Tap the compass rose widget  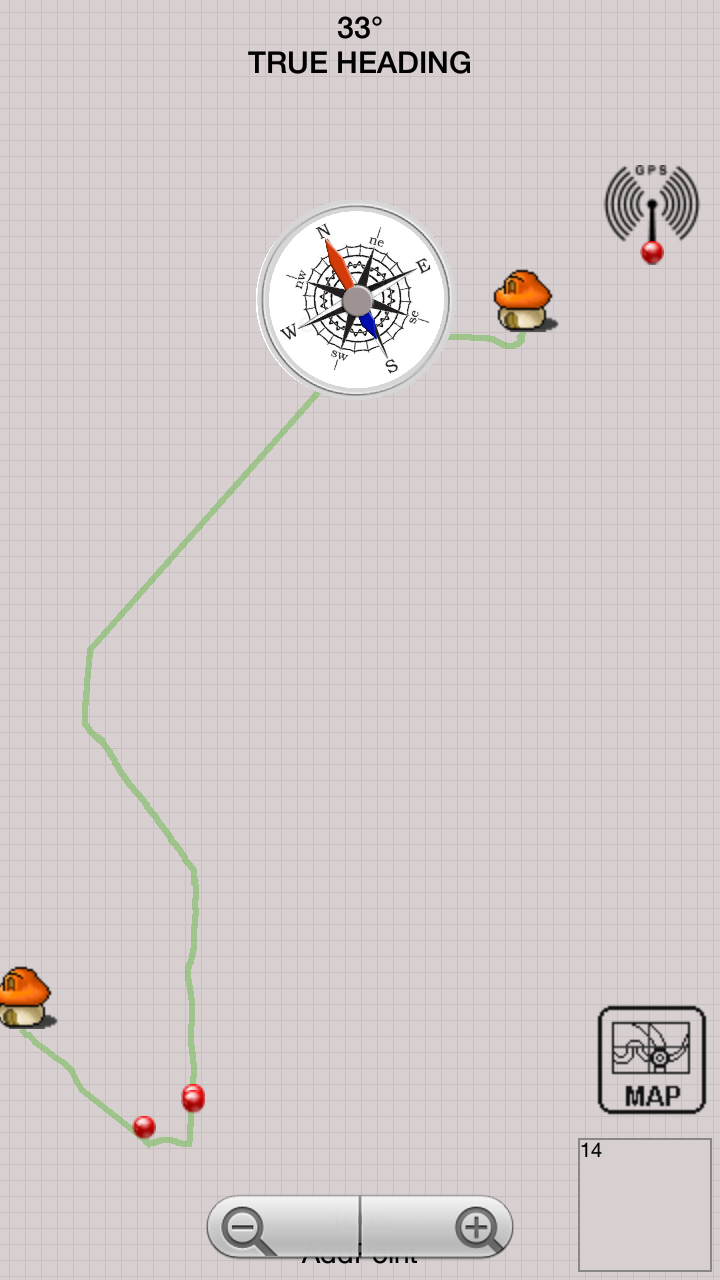tap(356, 300)
